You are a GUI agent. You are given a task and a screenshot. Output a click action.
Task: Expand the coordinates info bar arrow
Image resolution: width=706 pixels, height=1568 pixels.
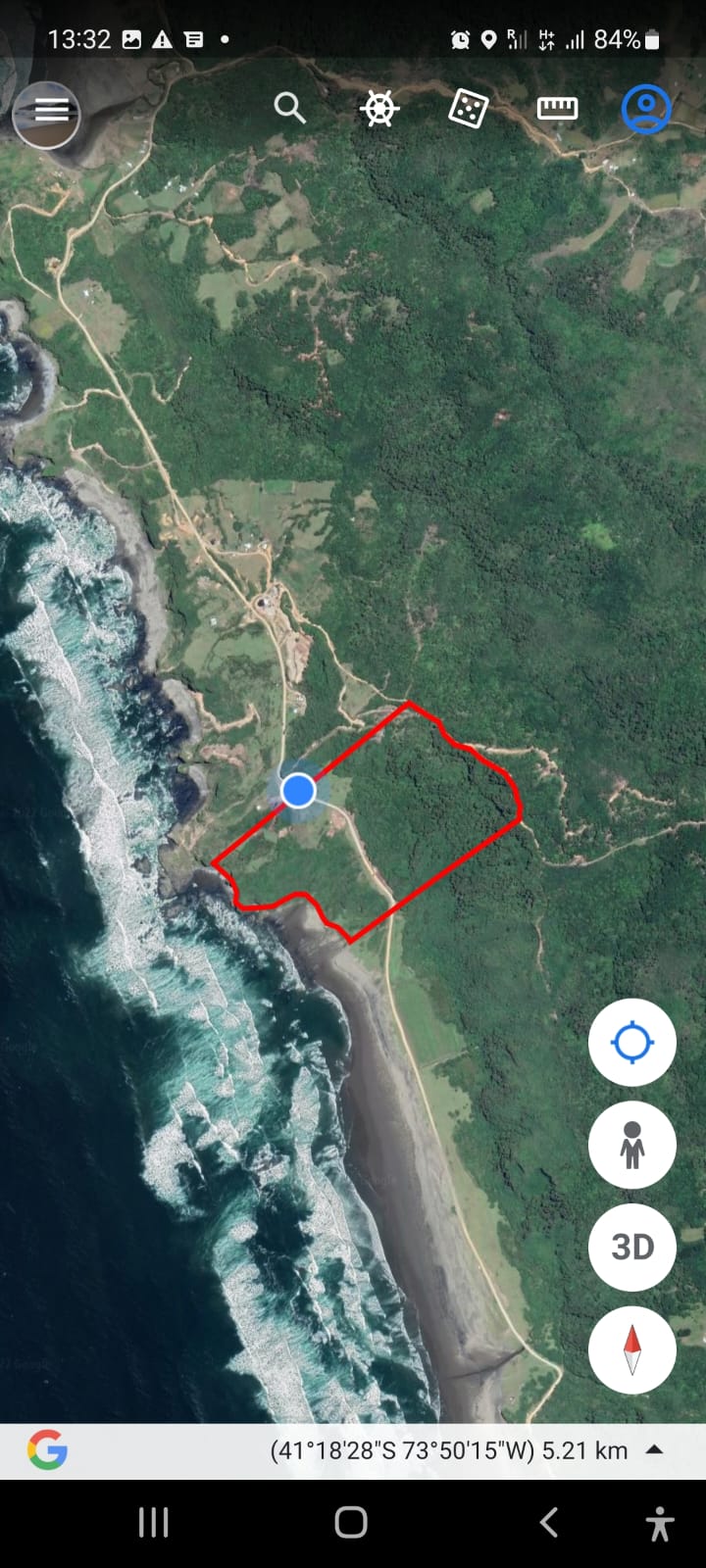point(655,1450)
